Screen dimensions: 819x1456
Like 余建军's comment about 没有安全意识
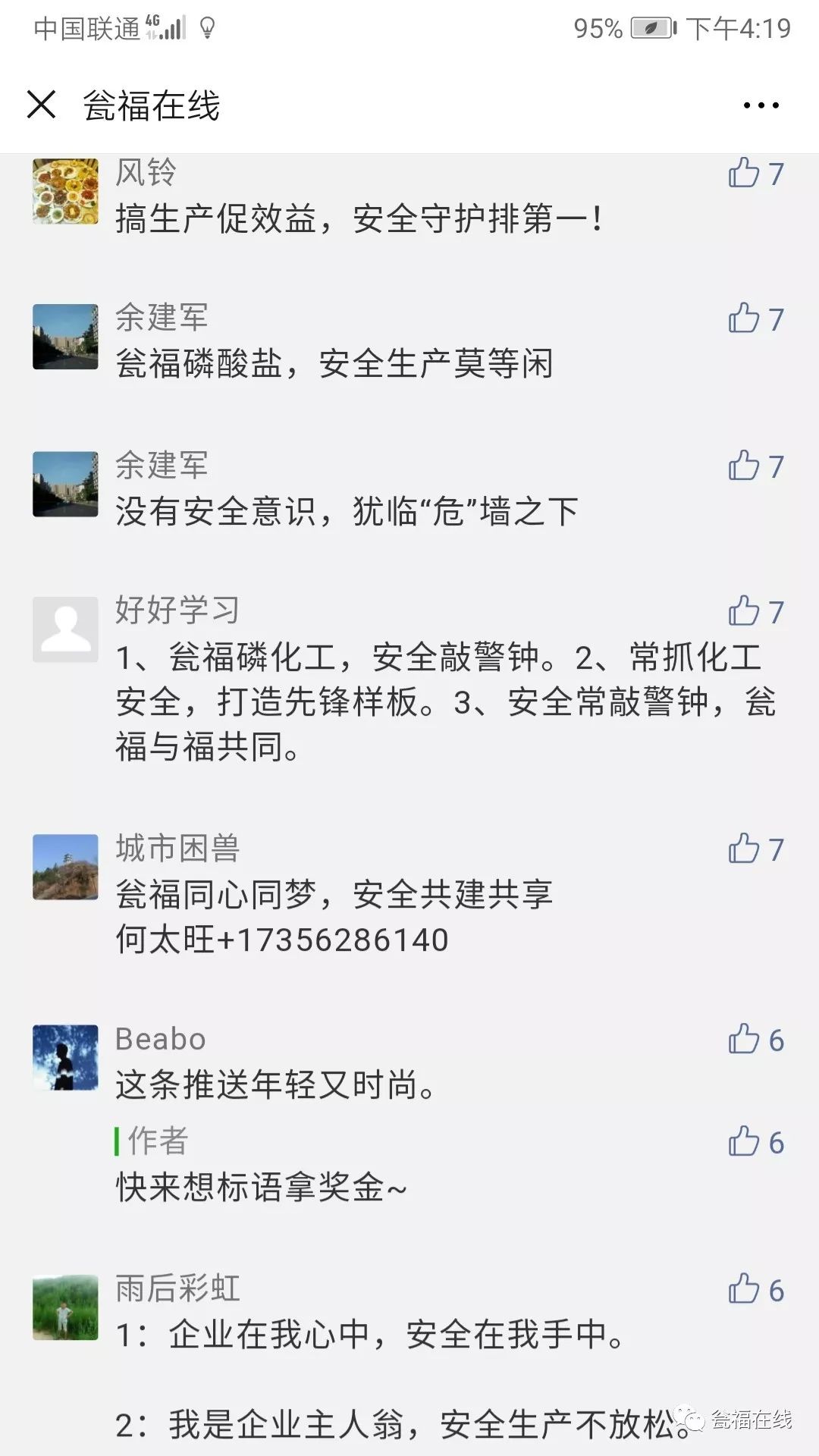(745, 466)
